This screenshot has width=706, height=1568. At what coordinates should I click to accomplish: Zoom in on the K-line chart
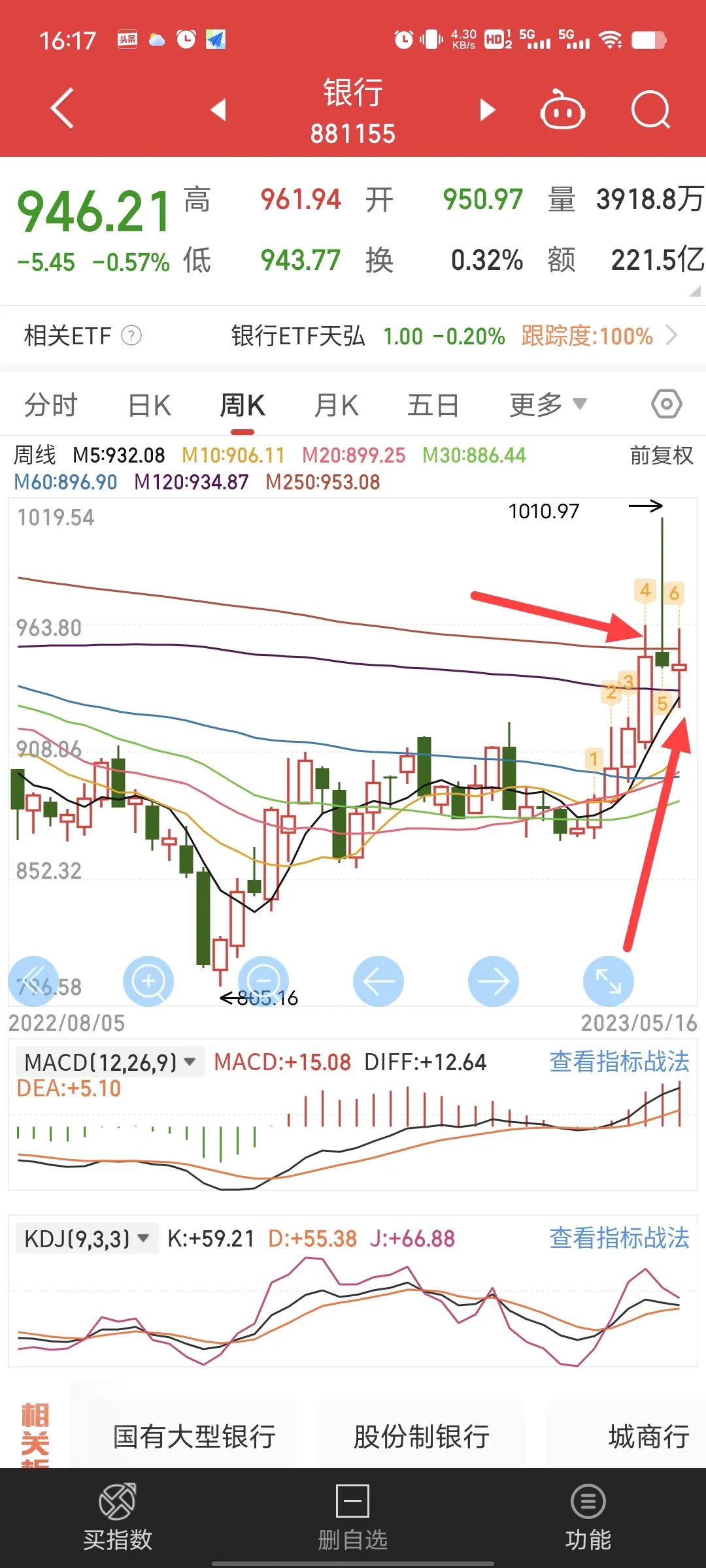tap(148, 981)
